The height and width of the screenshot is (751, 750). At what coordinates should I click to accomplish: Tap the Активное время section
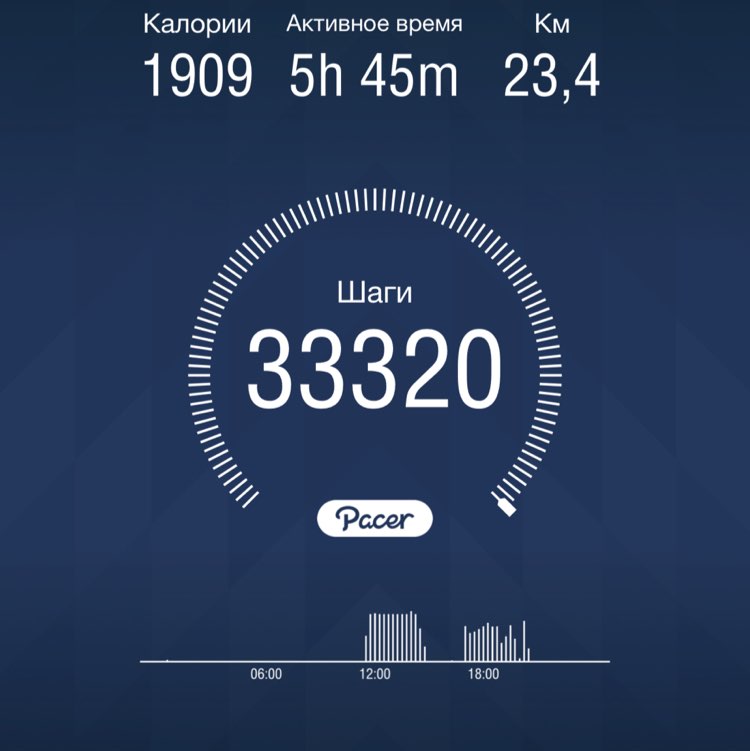coord(374,50)
